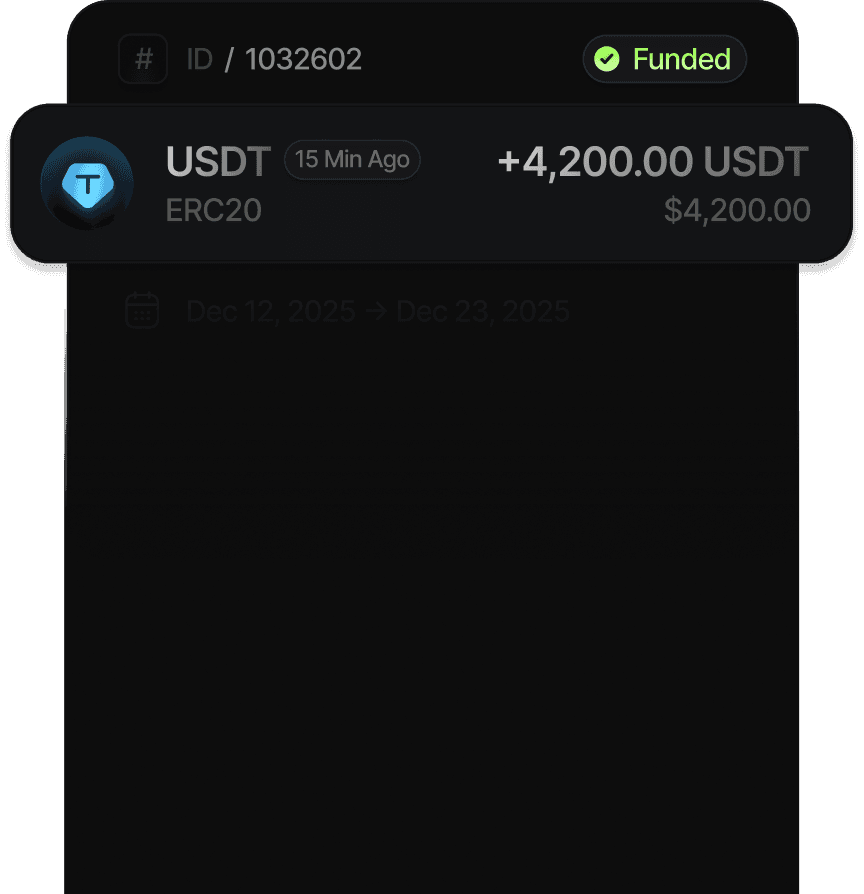Click the $4,200.00 USD value
The image size is (864, 894).
point(737,210)
